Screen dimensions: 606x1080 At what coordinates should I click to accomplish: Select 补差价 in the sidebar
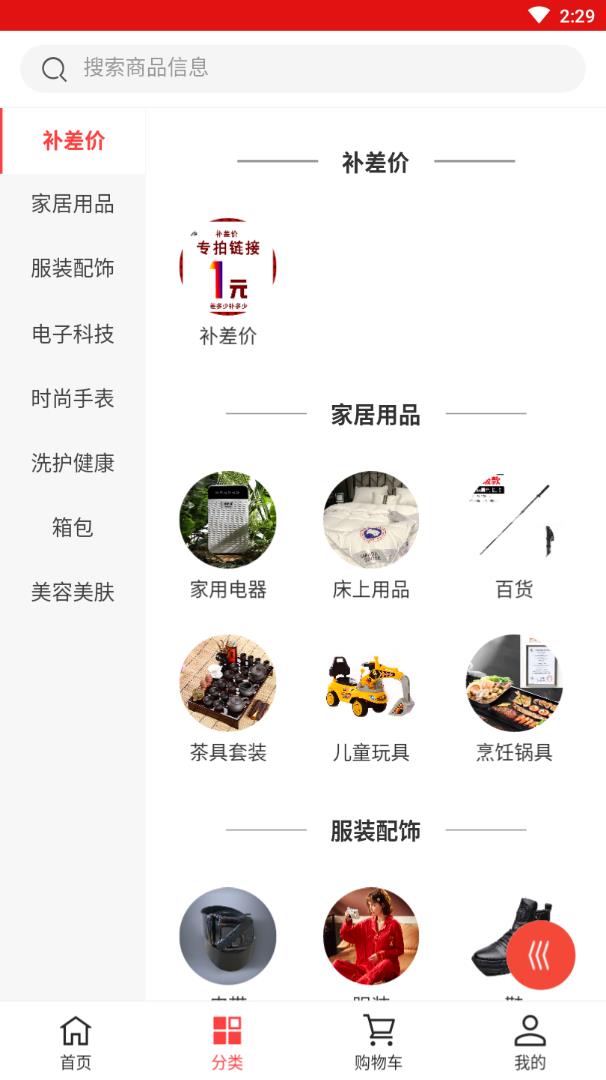click(73, 141)
